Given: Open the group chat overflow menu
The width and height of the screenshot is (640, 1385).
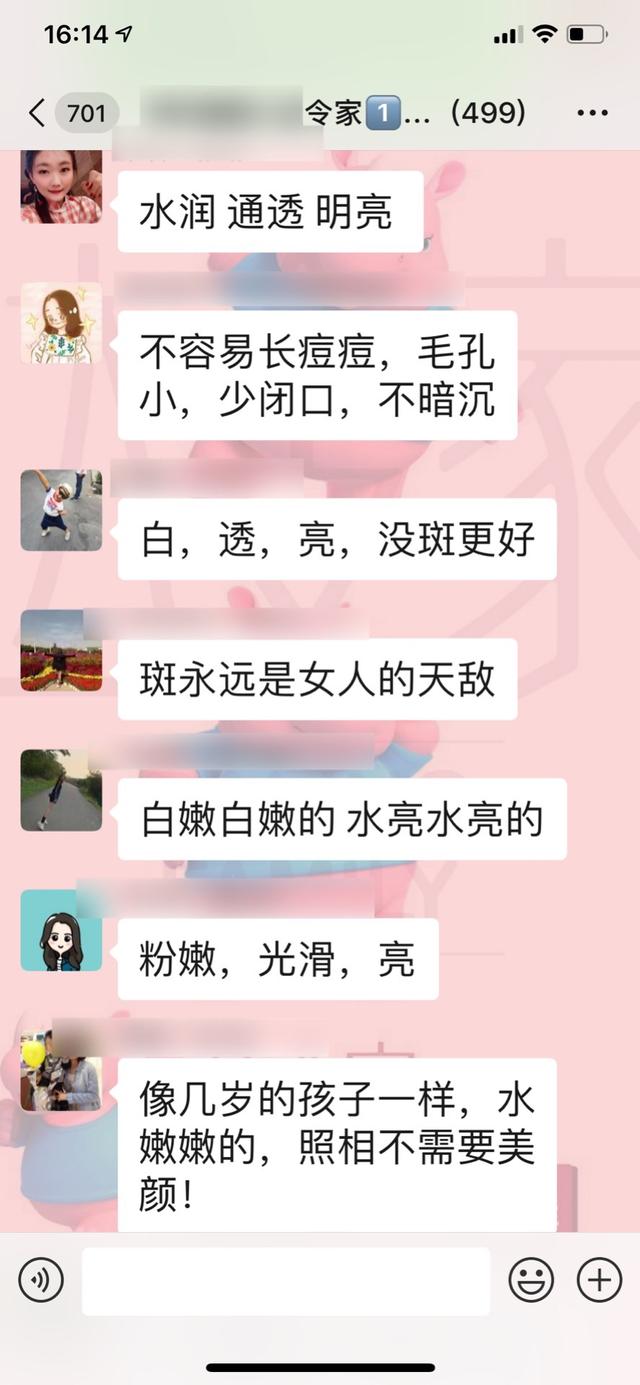Looking at the screenshot, I should click(592, 113).
